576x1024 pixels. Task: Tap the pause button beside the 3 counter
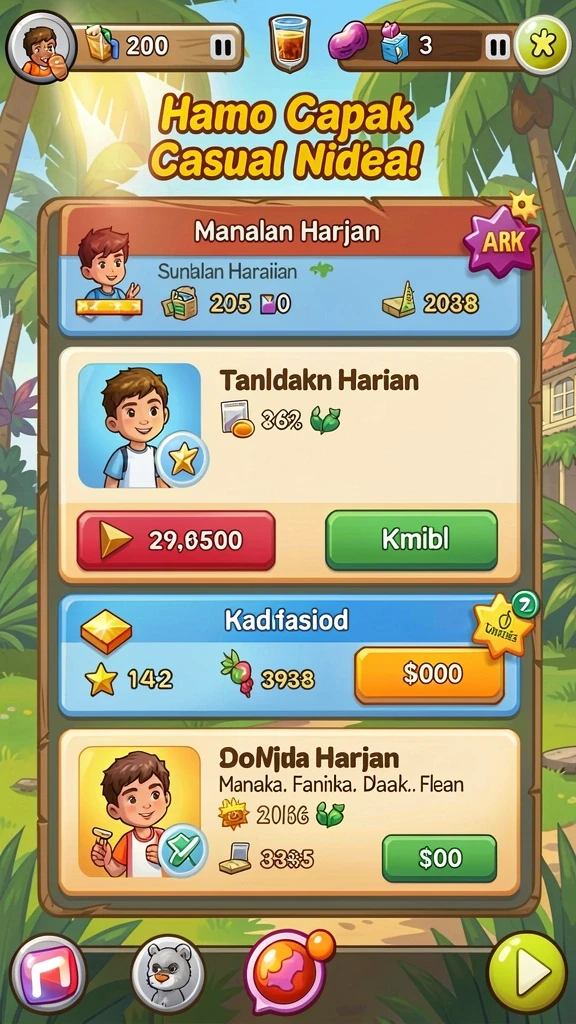[x=497, y=47]
